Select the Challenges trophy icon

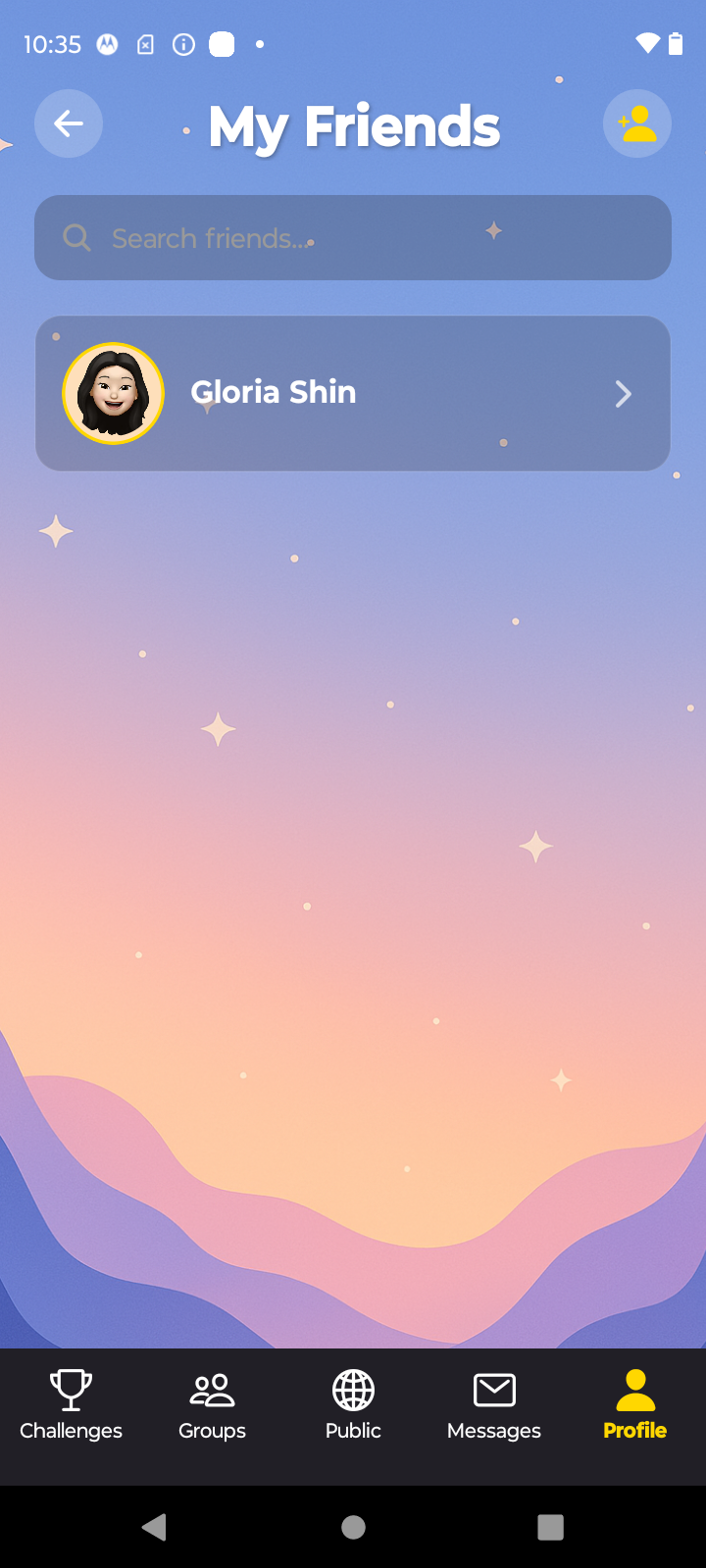[70, 1389]
